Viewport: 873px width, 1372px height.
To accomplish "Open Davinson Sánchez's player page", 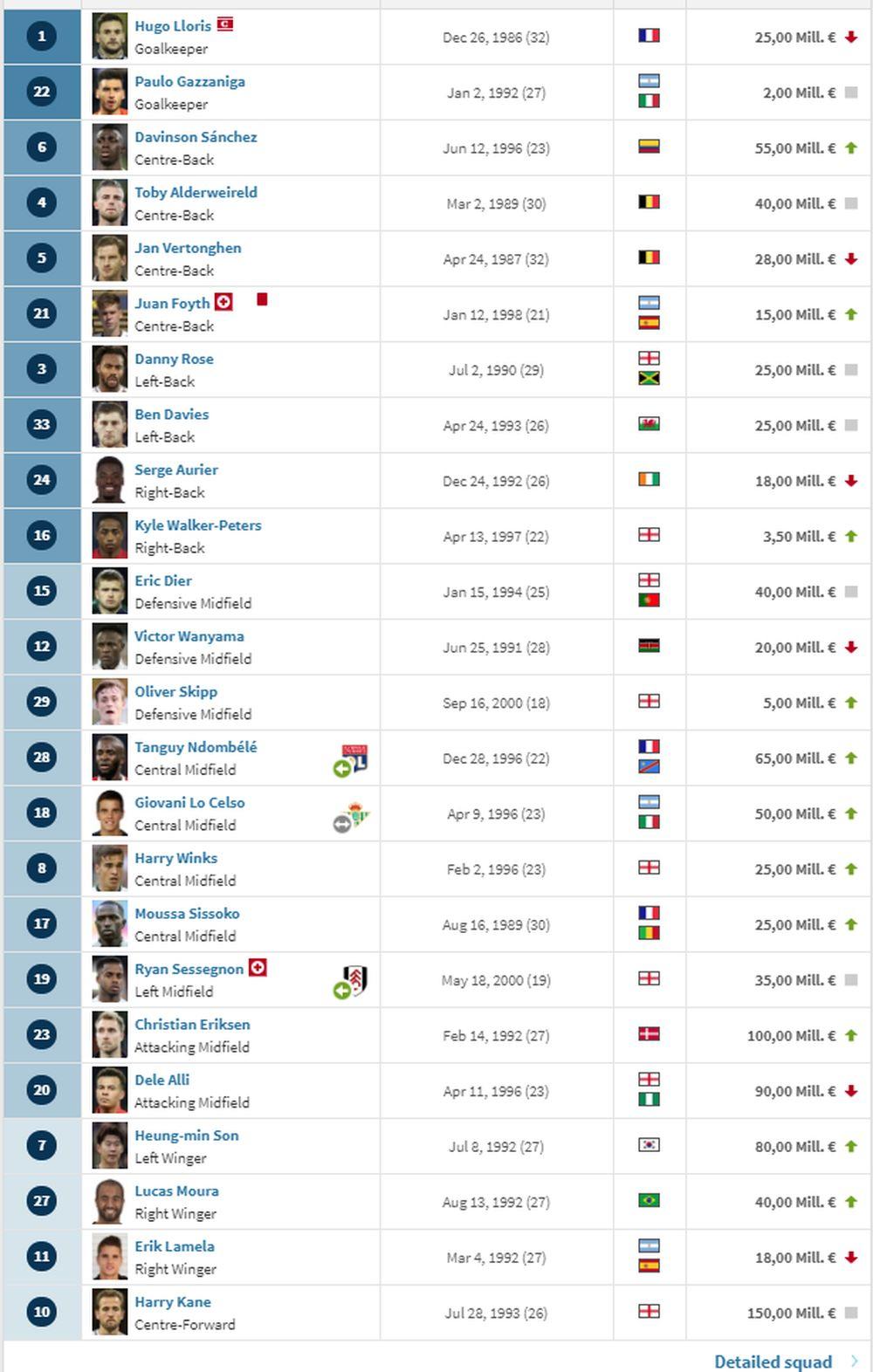I will coord(196,137).
